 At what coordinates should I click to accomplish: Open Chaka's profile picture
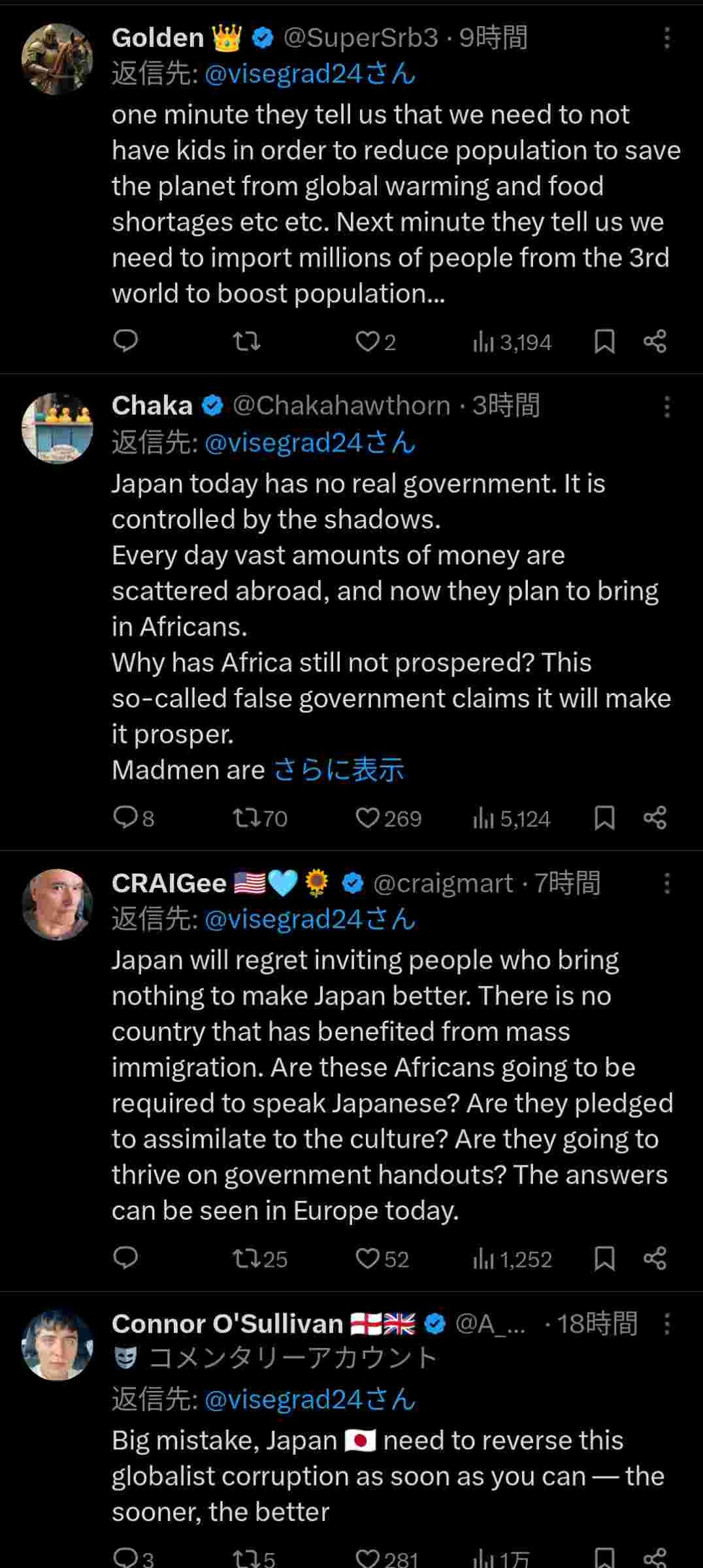pyautogui.click(x=57, y=428)
